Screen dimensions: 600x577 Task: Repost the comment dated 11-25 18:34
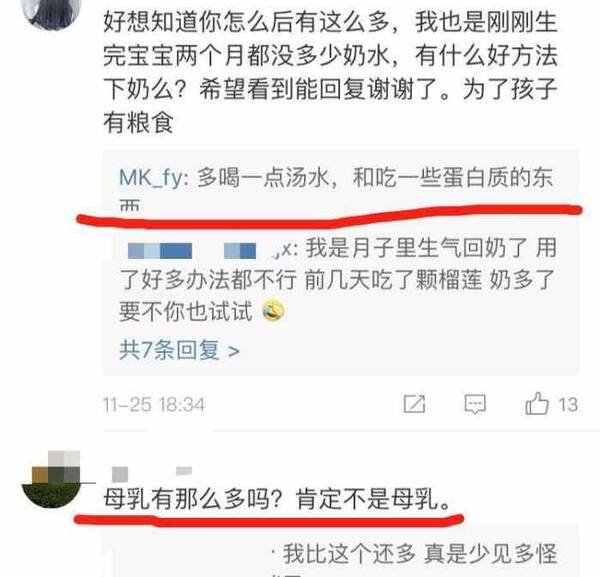[x=413, y=404]
